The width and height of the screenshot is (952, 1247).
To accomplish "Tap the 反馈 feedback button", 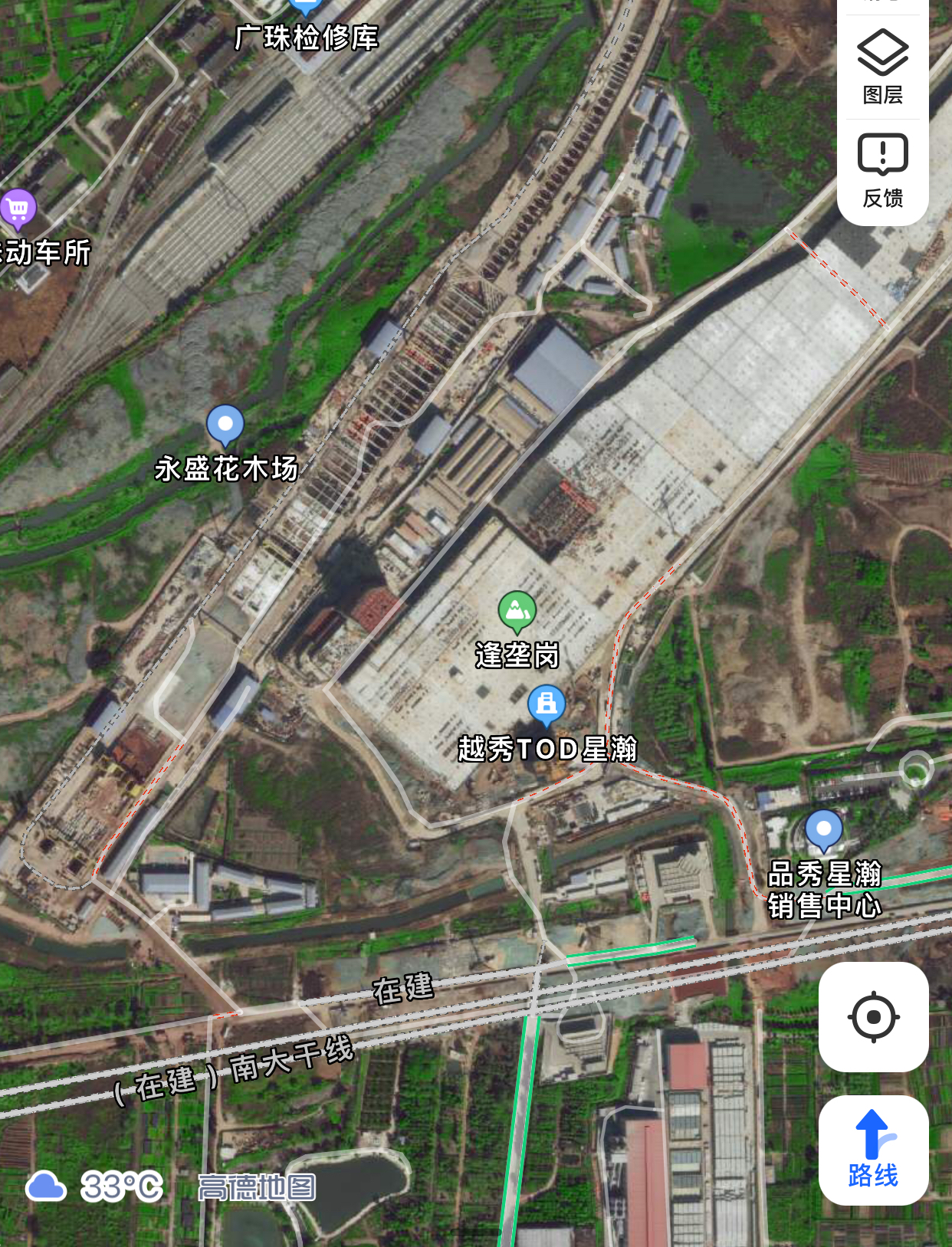I will pos(882,170).
